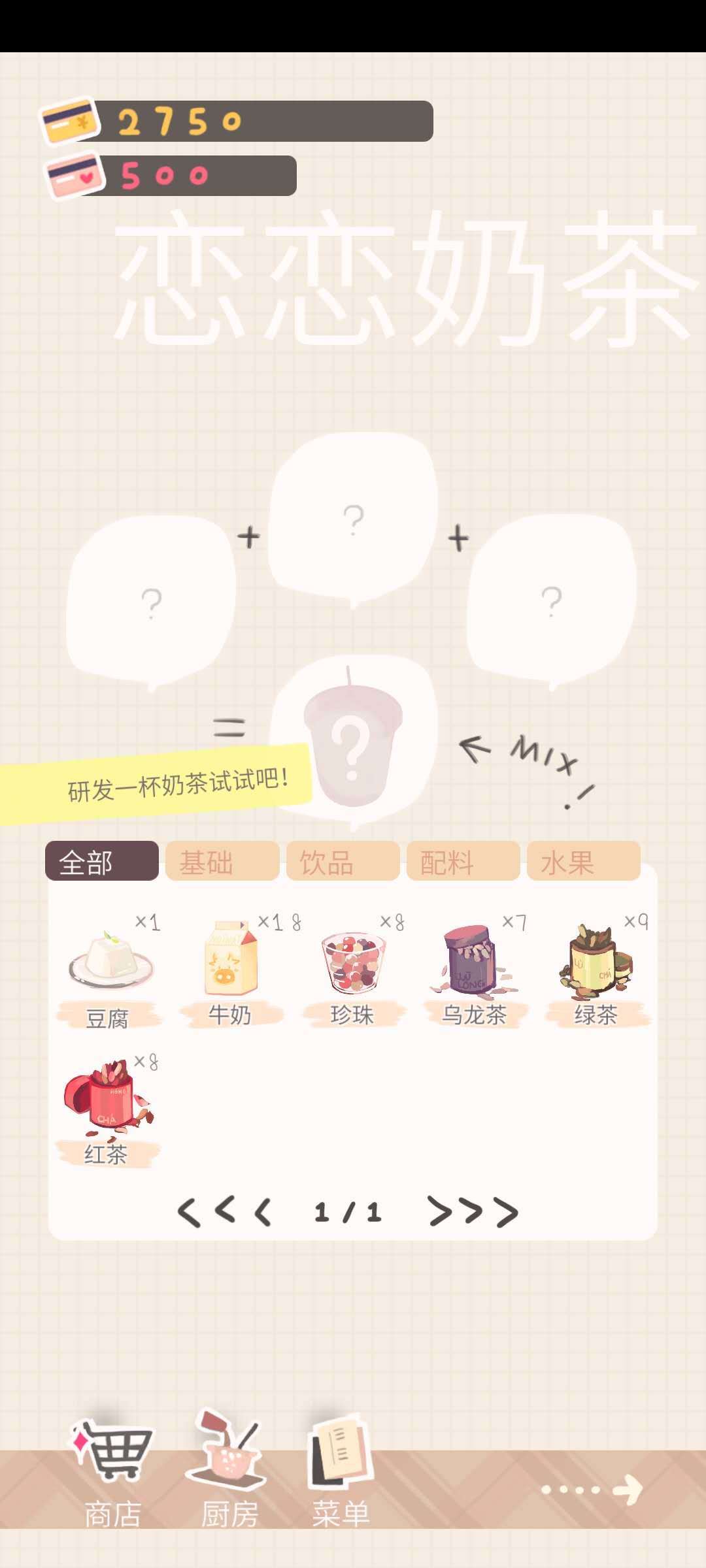Switch to the 基础 category tab
This screenshot has height=1568, width=706.
click(222, 862)
